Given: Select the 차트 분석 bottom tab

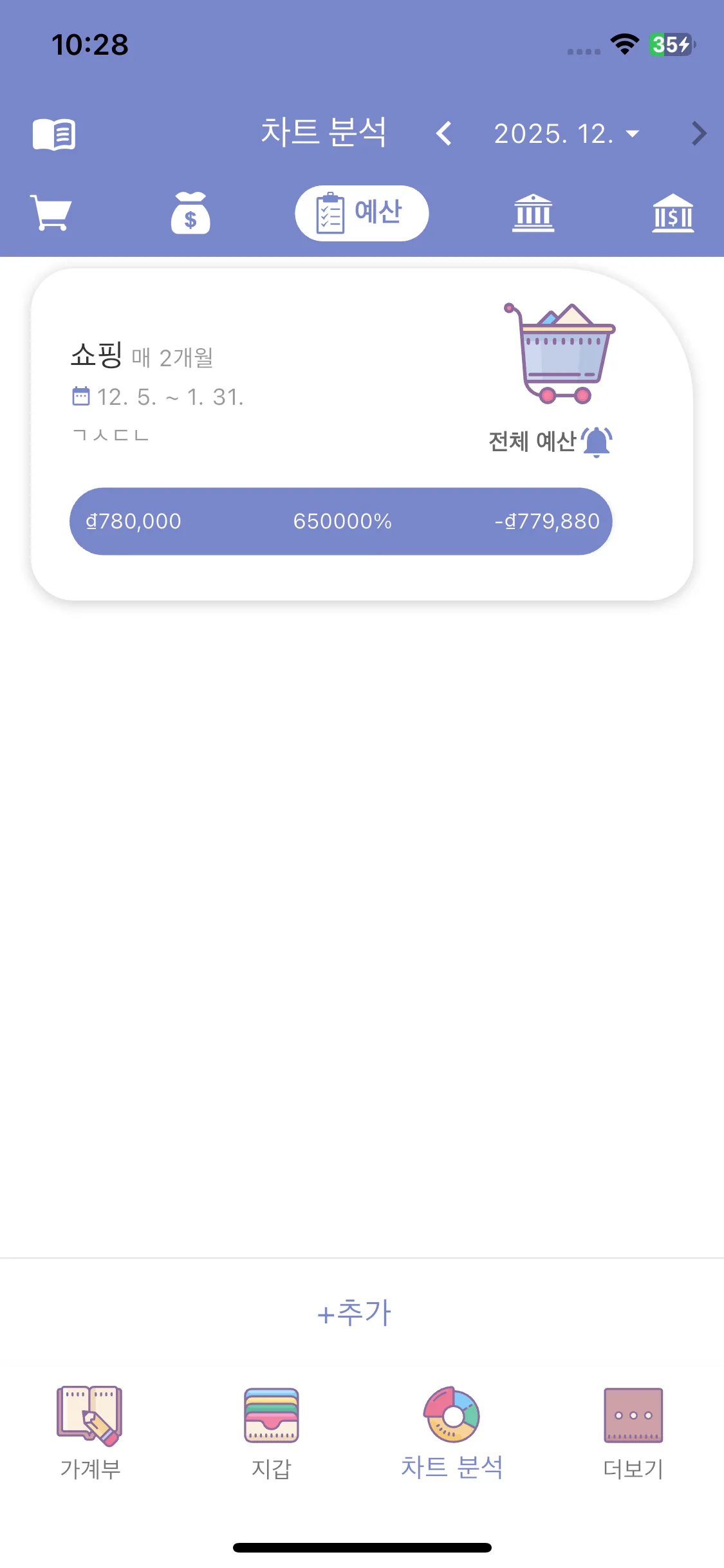Looking at the screenshot, I should coord(452,1433).
